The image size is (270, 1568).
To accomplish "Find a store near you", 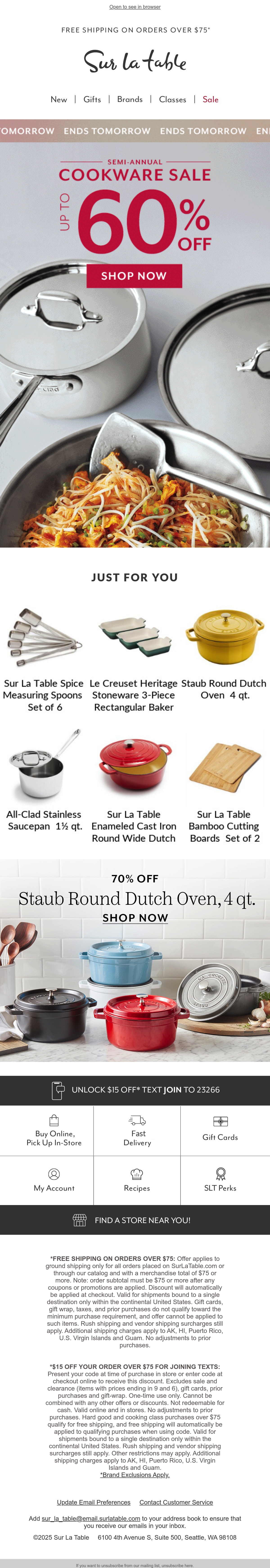I will (135, 1220).
